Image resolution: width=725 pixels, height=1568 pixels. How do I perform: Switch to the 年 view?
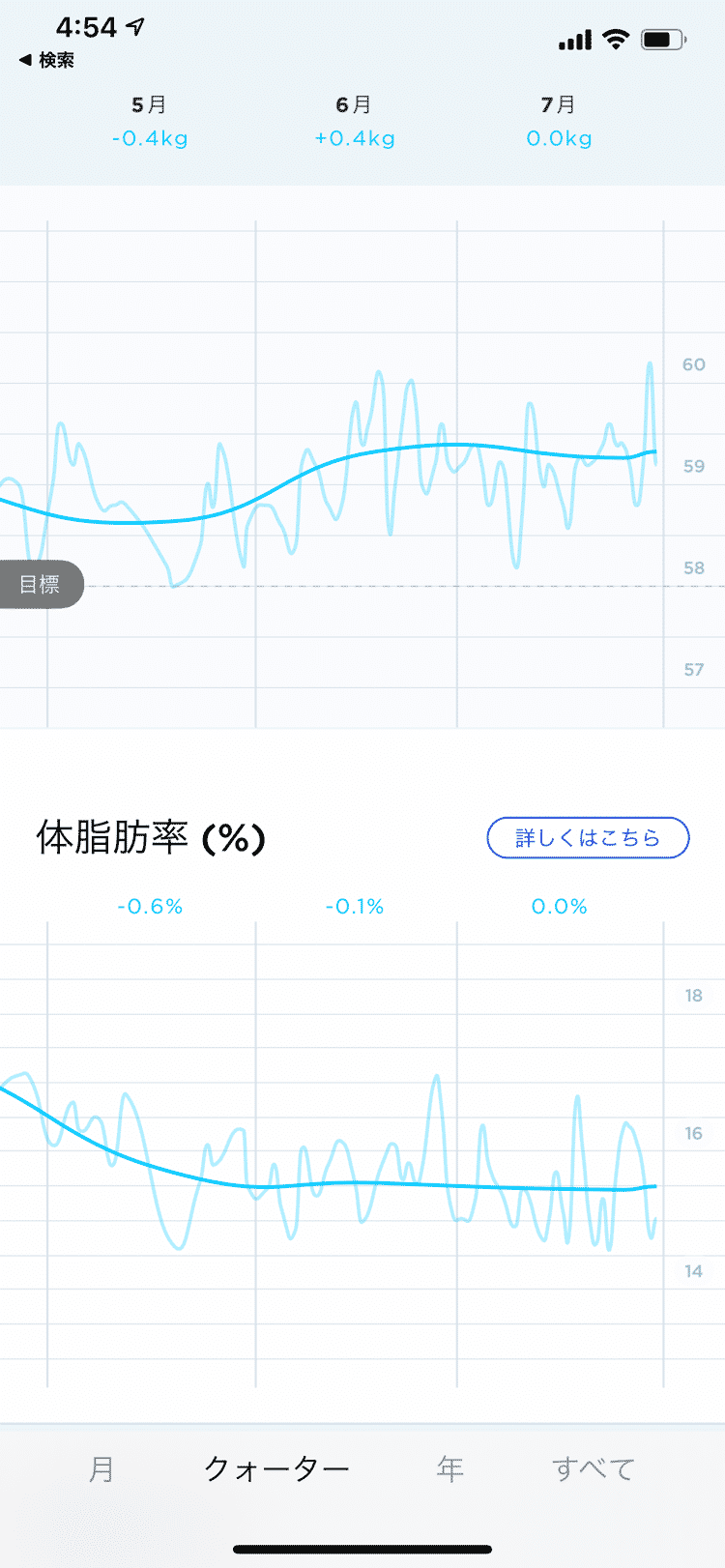(x=449, y=1469)
